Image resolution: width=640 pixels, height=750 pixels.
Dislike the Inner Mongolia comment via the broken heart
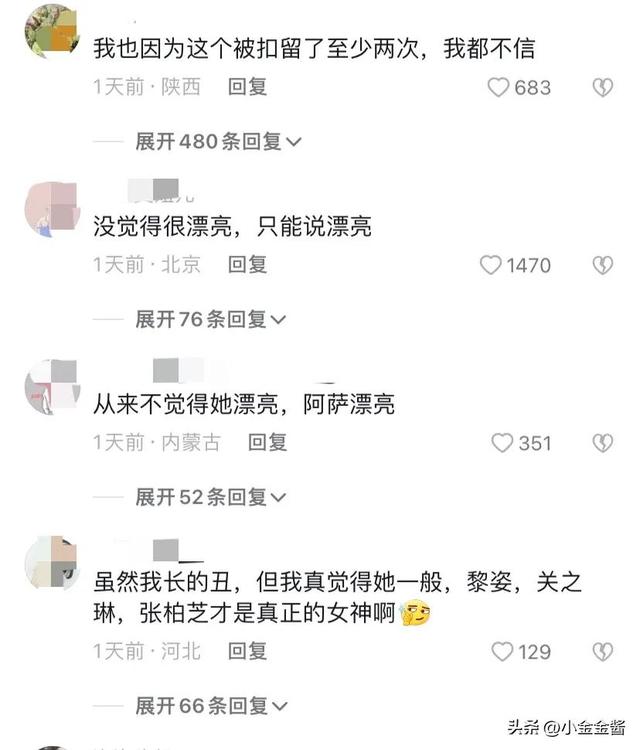602,442
